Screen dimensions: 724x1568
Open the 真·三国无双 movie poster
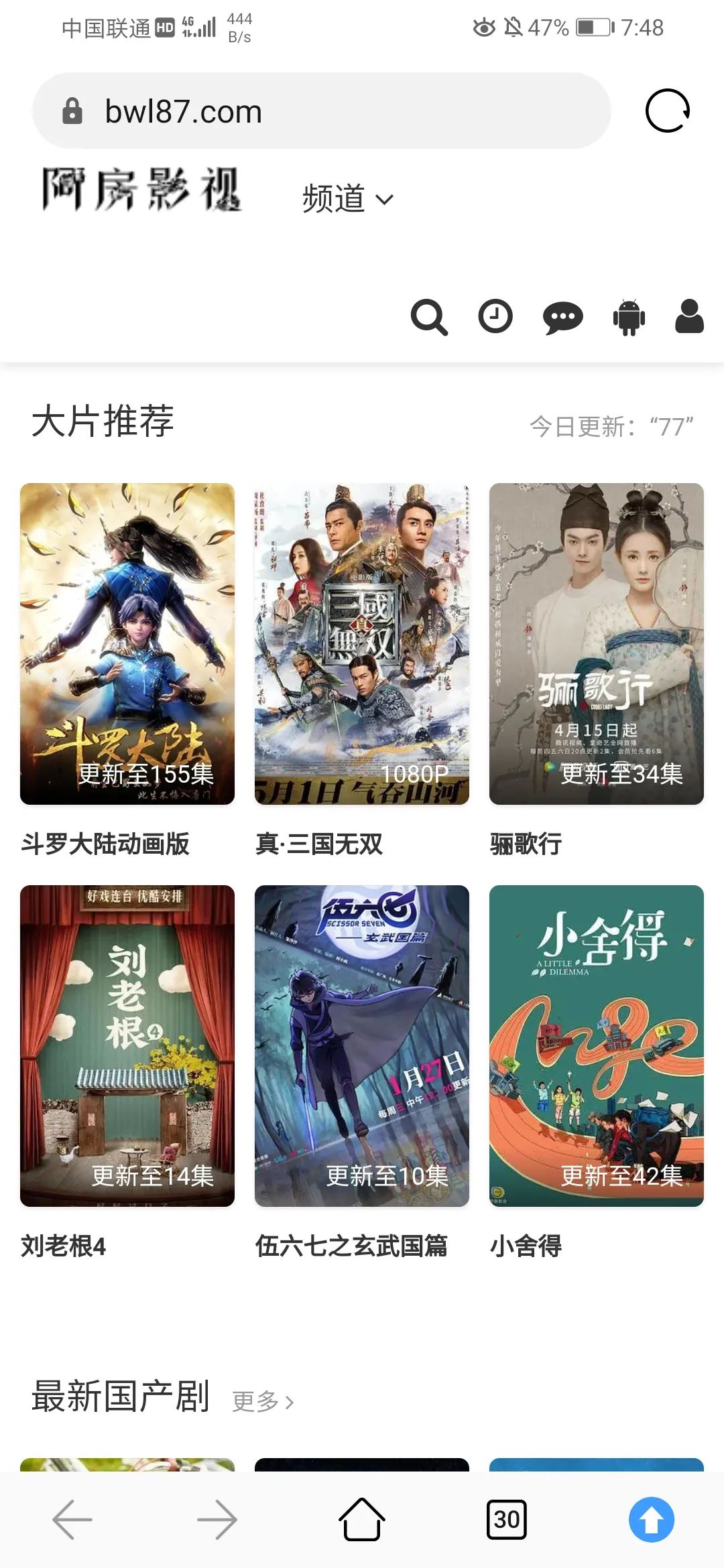[361, 643]
